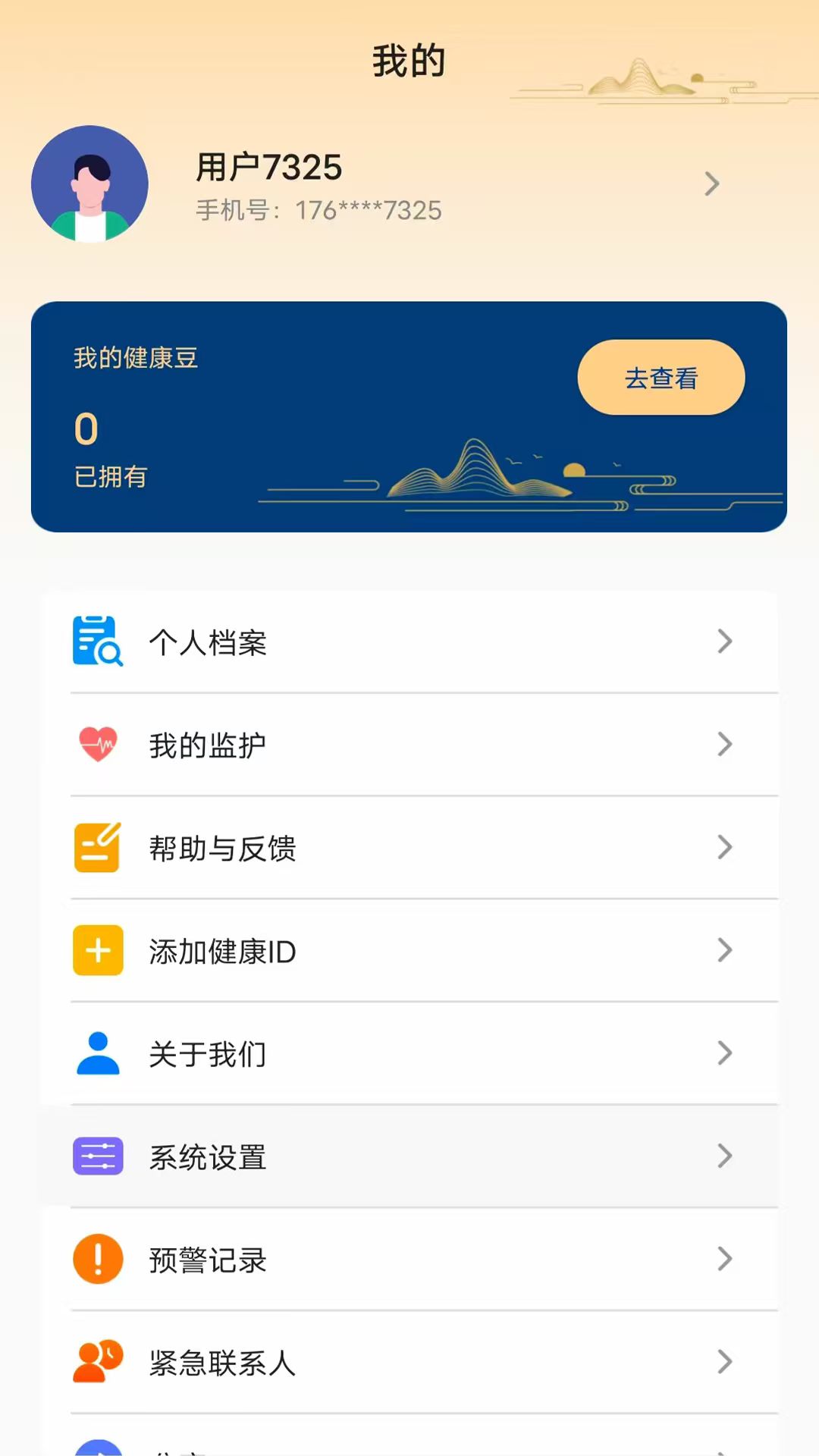Click the purple sliders icon for 系统设置
Viewport: 819px width, 1456px height.
[x=96, y=1156]
